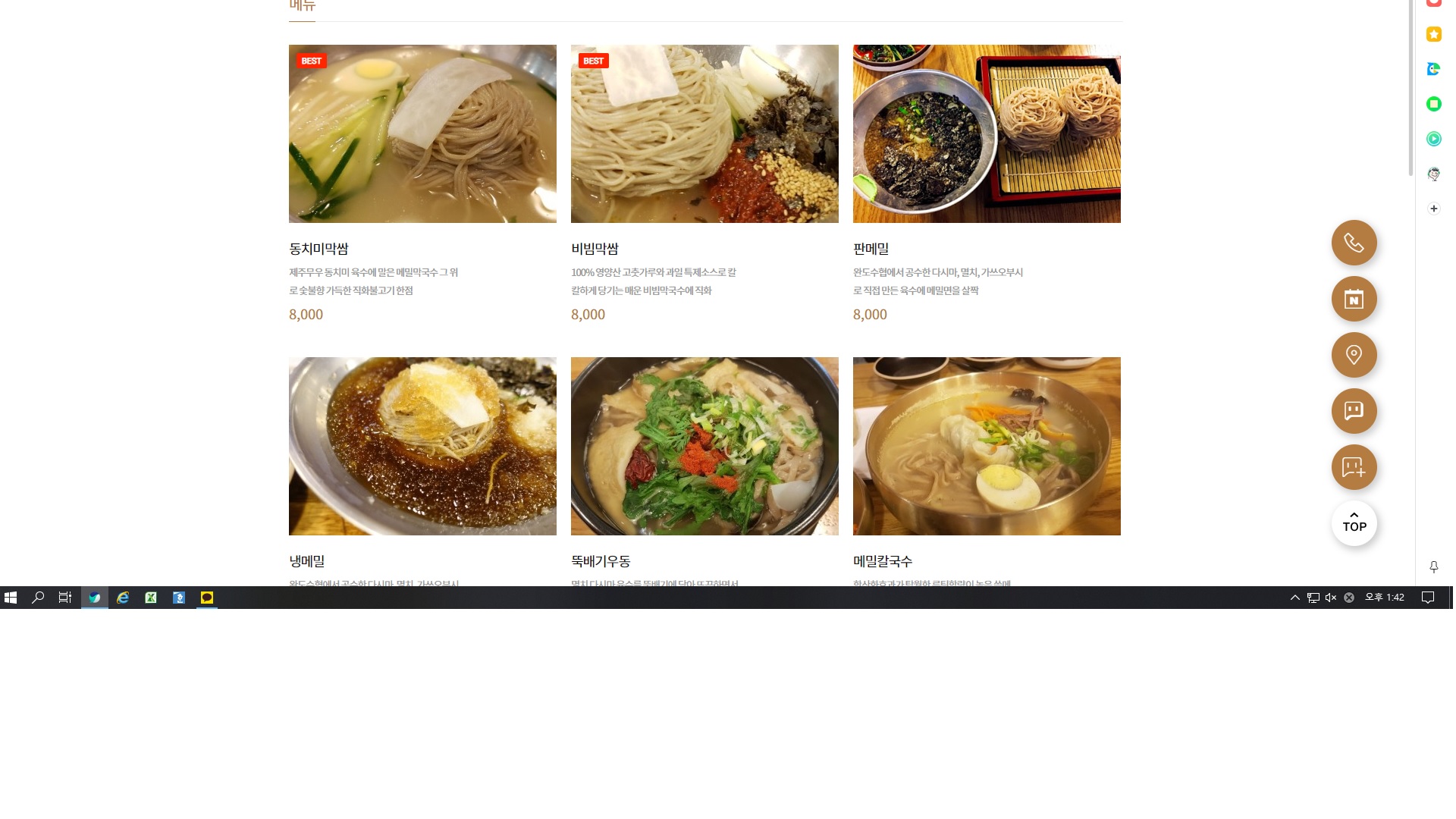Viewport: 1456px width, 819px height.
Task: Open the Windows notification center
Action: tap(1427, 598)
